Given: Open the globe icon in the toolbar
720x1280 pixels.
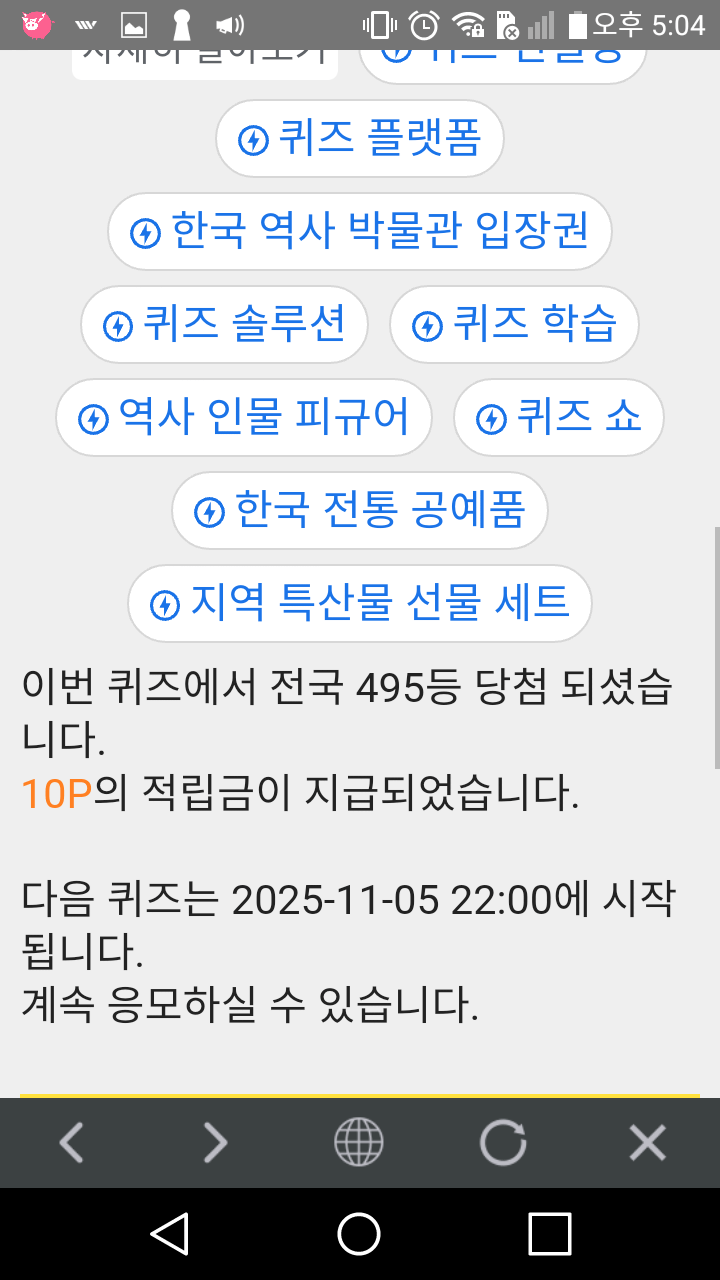Looking at the screenshot, I should click(x=358, y=1142).
